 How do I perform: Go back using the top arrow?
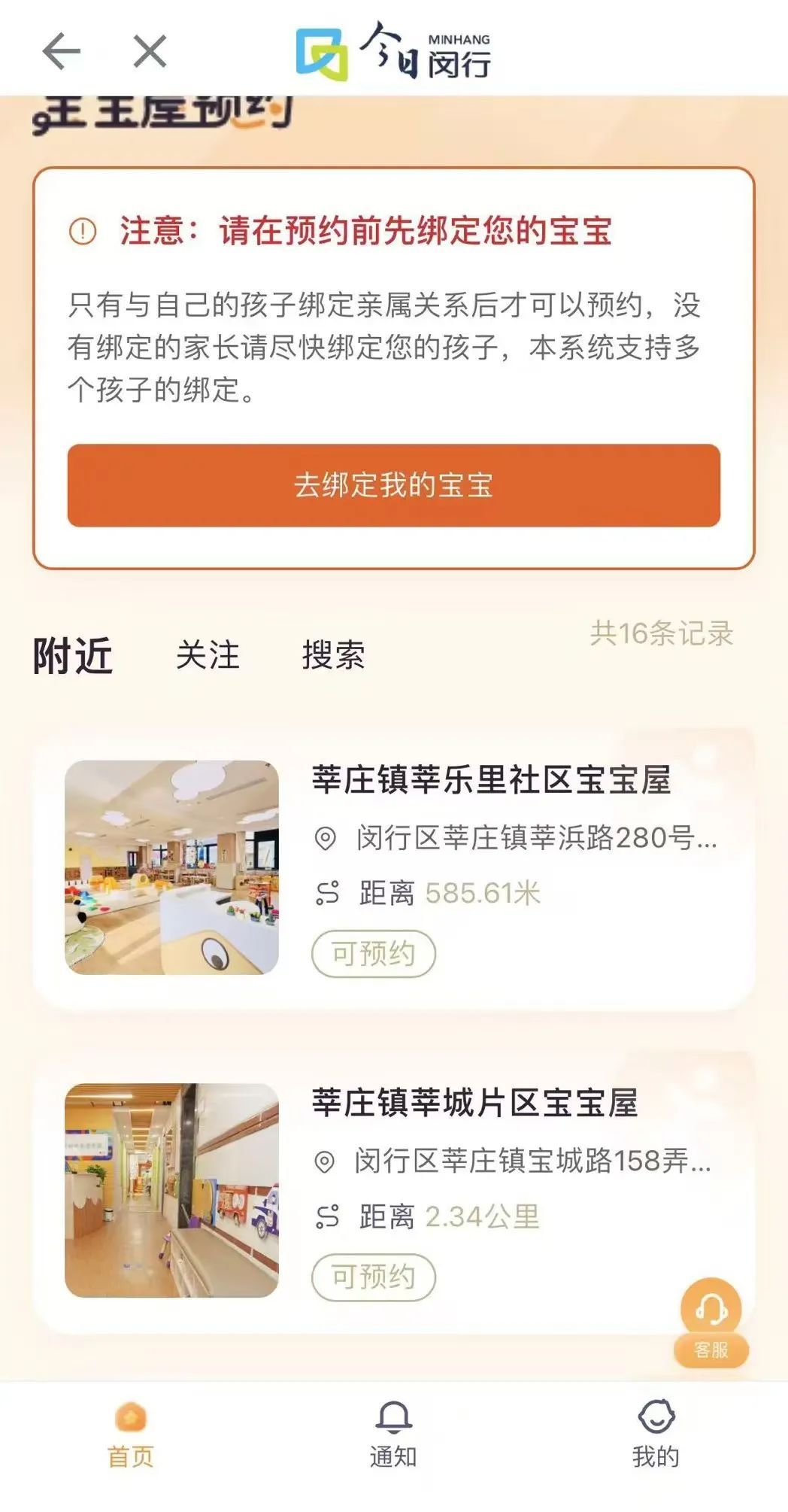61,52
